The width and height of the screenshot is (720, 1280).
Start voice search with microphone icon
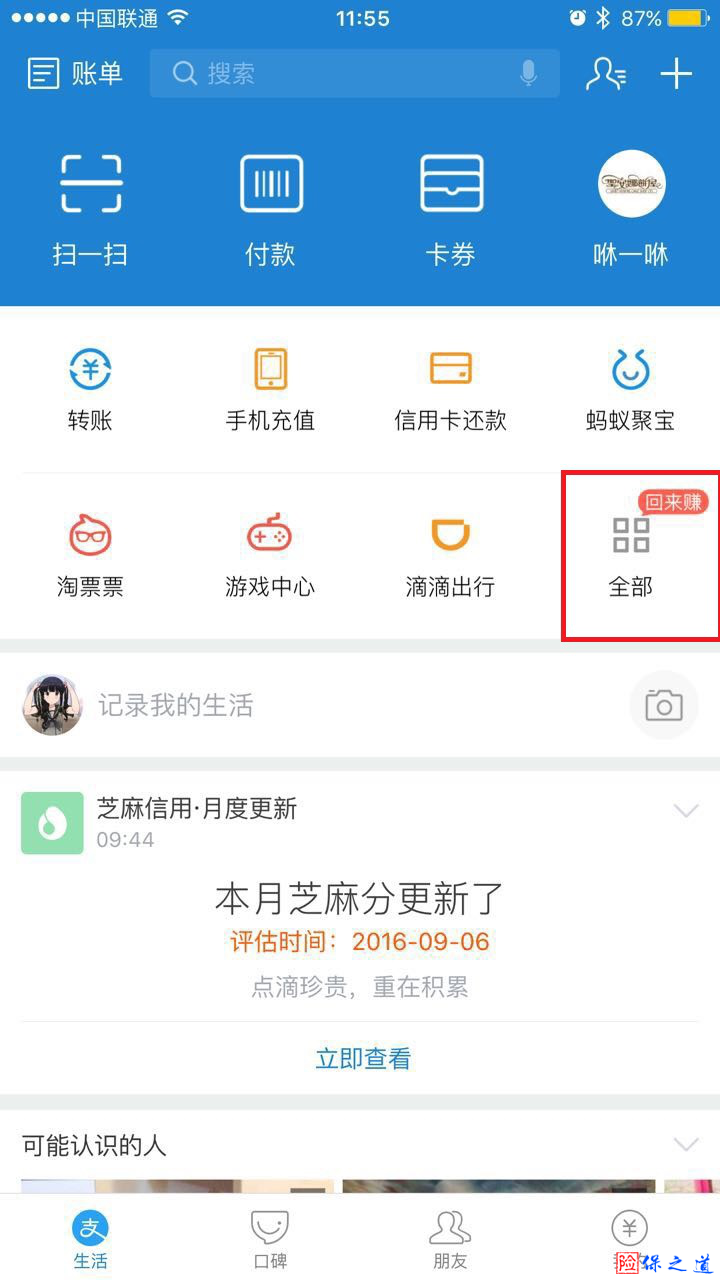coord(528,74)
